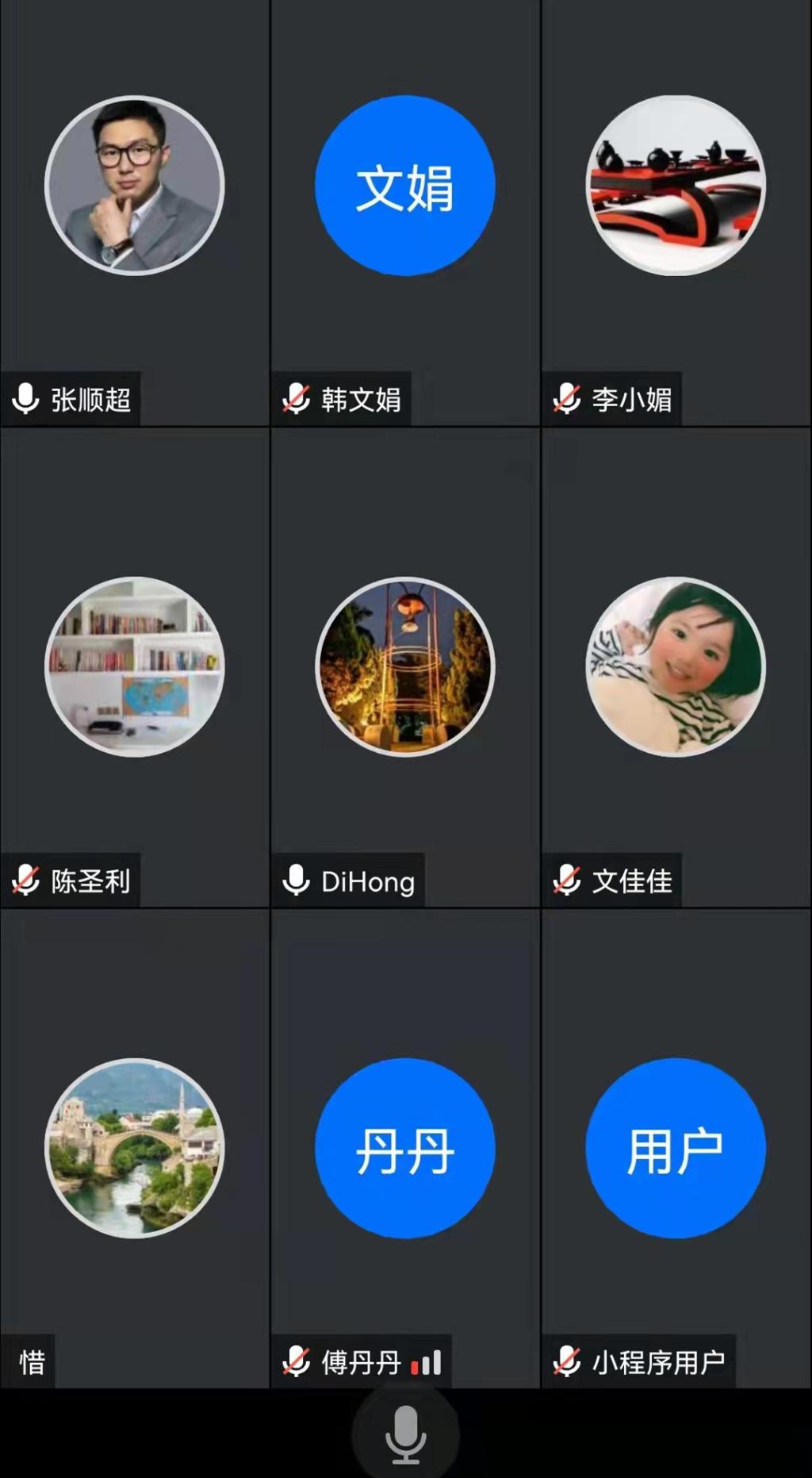Select 张顺超's participant tile
The image size is (812, 1478).
coord(135,213)
